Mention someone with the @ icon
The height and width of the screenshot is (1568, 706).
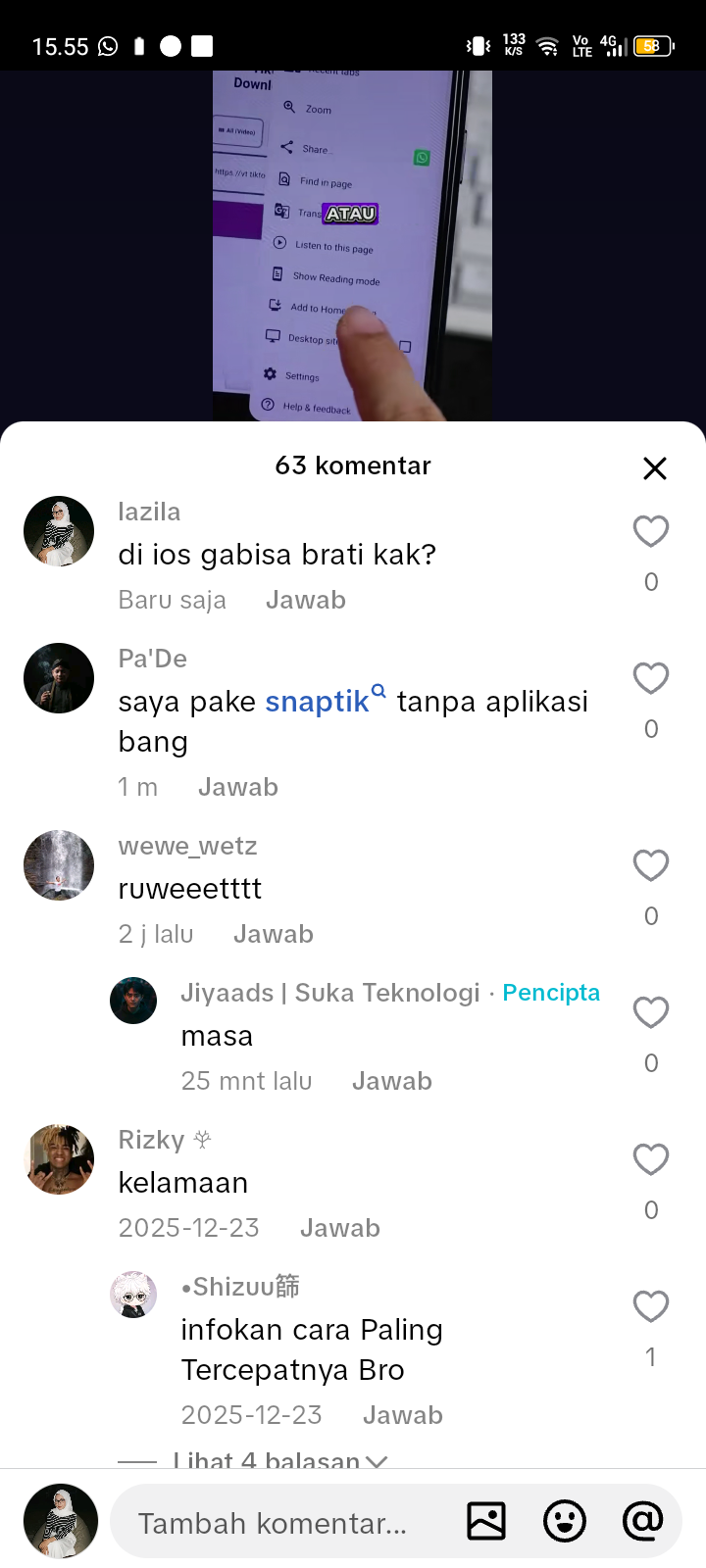[642, 1522]
